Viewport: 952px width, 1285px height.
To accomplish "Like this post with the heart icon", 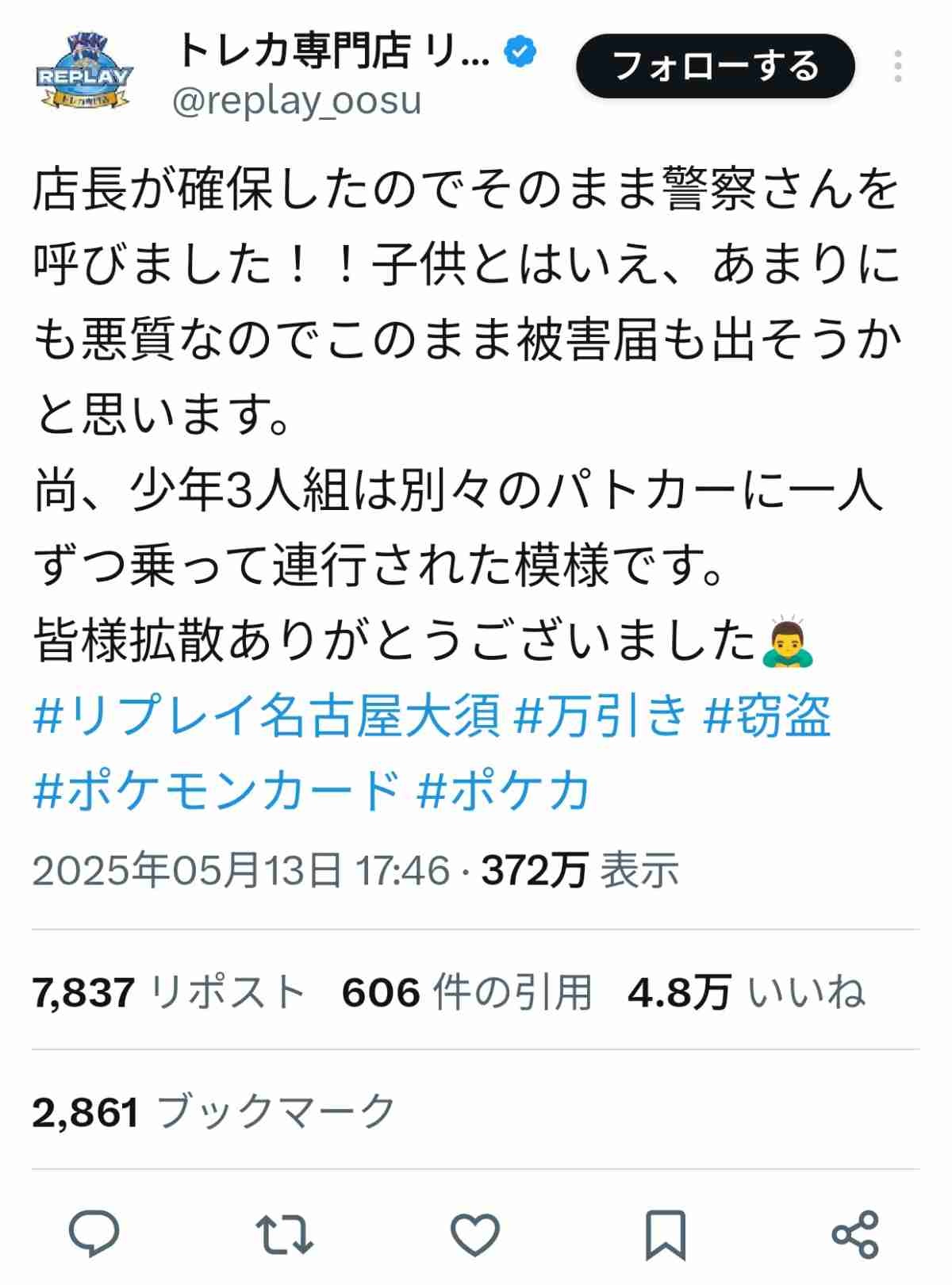I will click(475, 1234).
